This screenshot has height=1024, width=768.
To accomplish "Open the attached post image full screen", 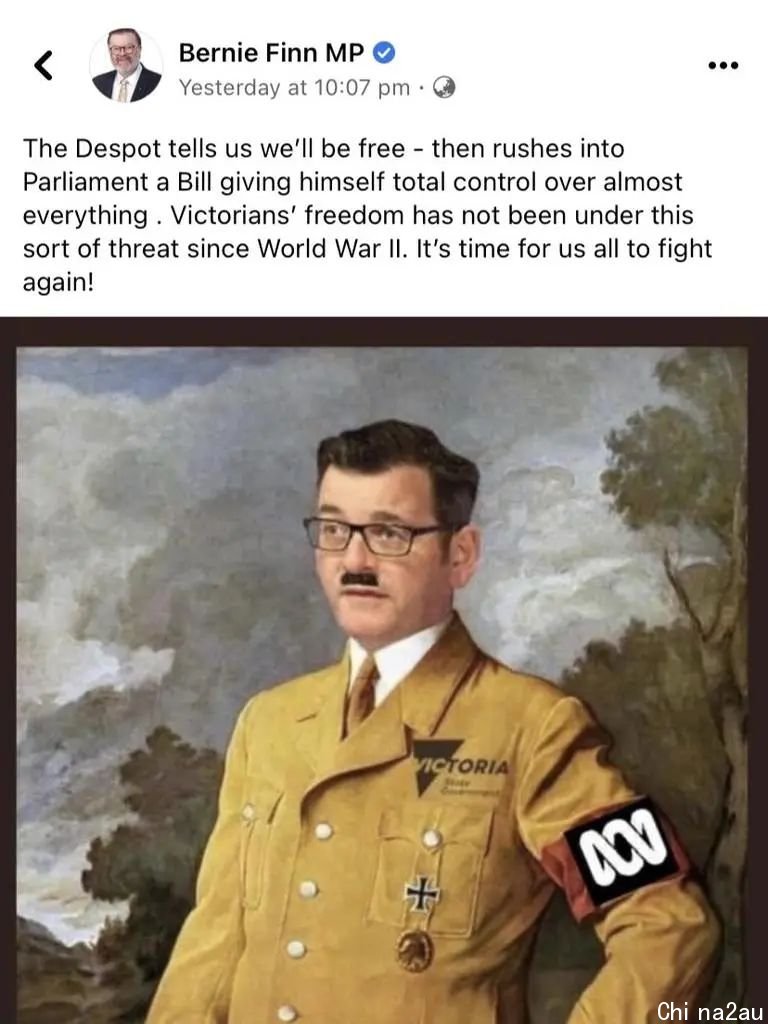I will pyautogui.click(x=384, y=670).
